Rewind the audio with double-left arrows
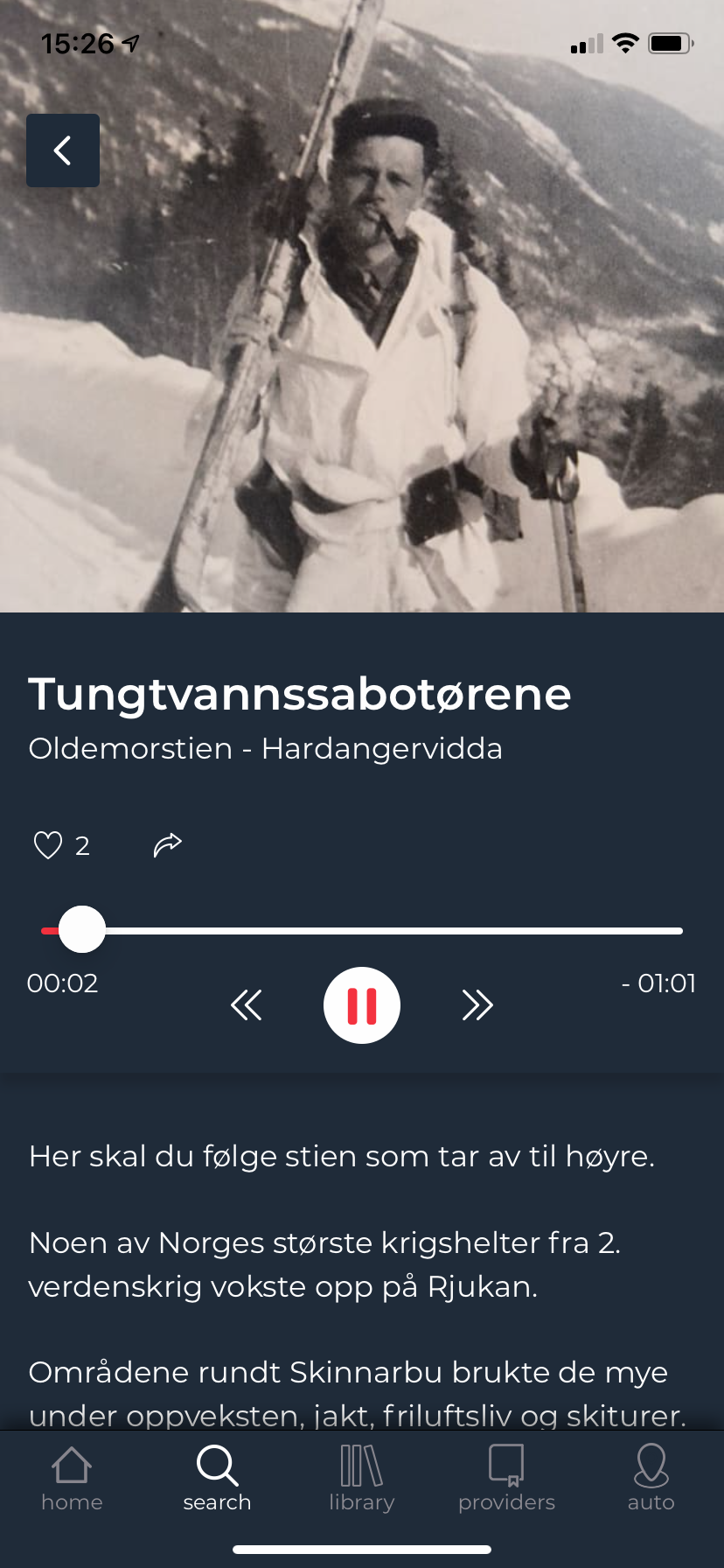The image size is (724, 1568). tap(247, 1005)
